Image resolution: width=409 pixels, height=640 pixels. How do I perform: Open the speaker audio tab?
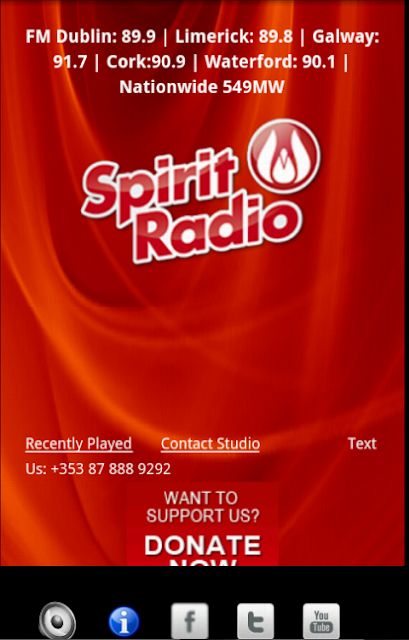point(57,621)
